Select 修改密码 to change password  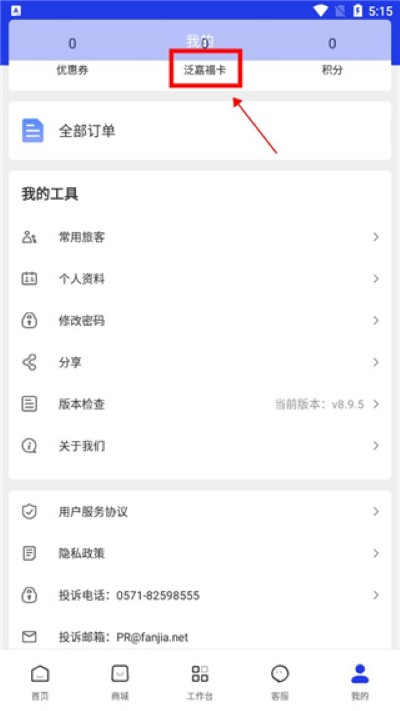click(x=200, y=321)
